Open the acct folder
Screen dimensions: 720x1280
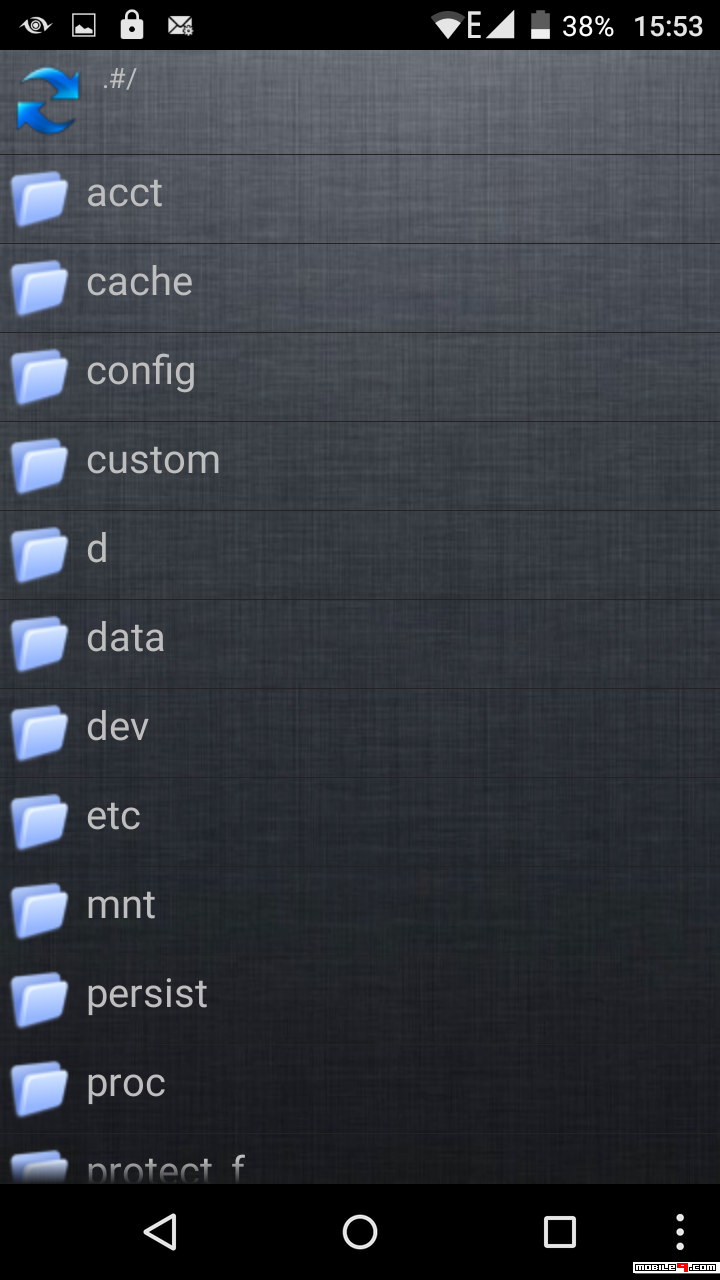pyautogui.click(x=360, y=199)
